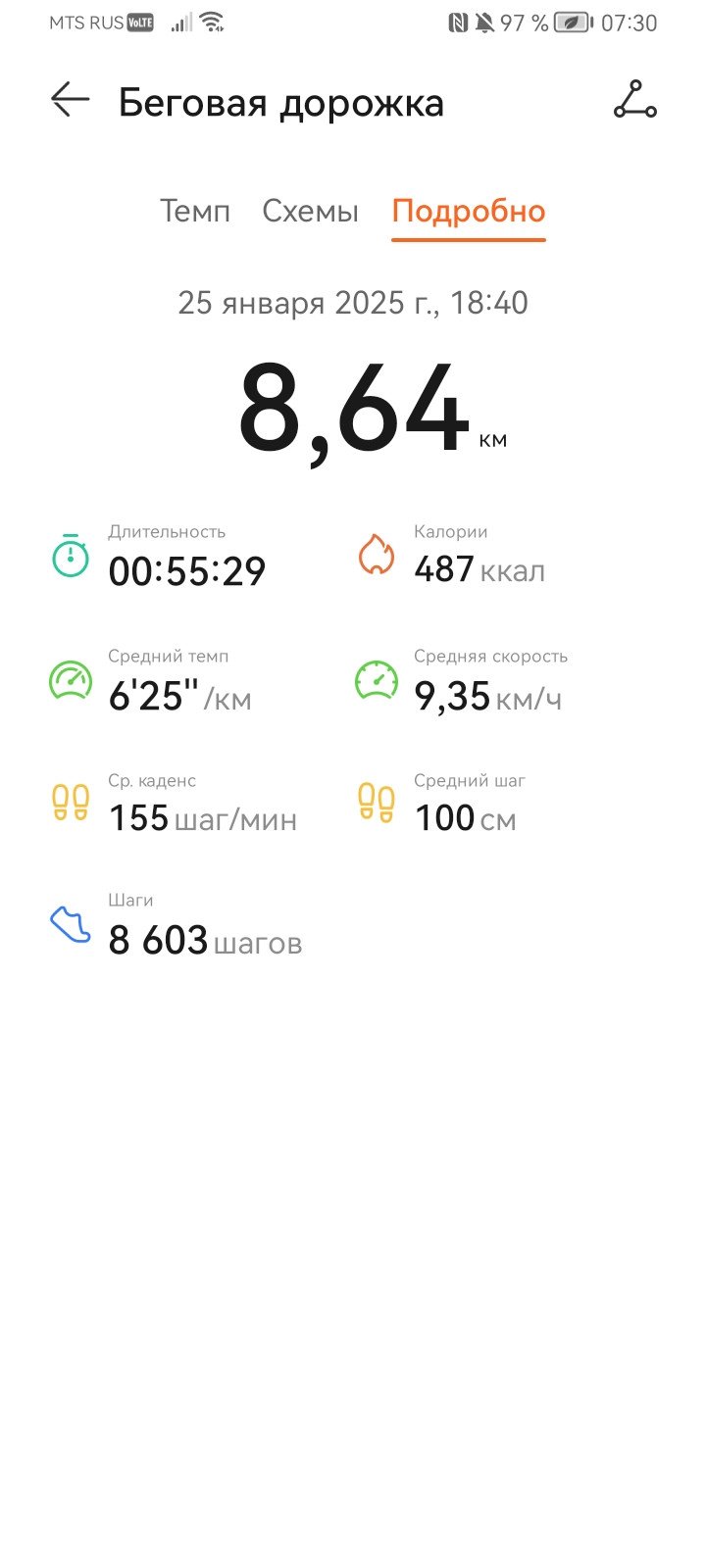Open the route share icon

(x=635, y=100)
